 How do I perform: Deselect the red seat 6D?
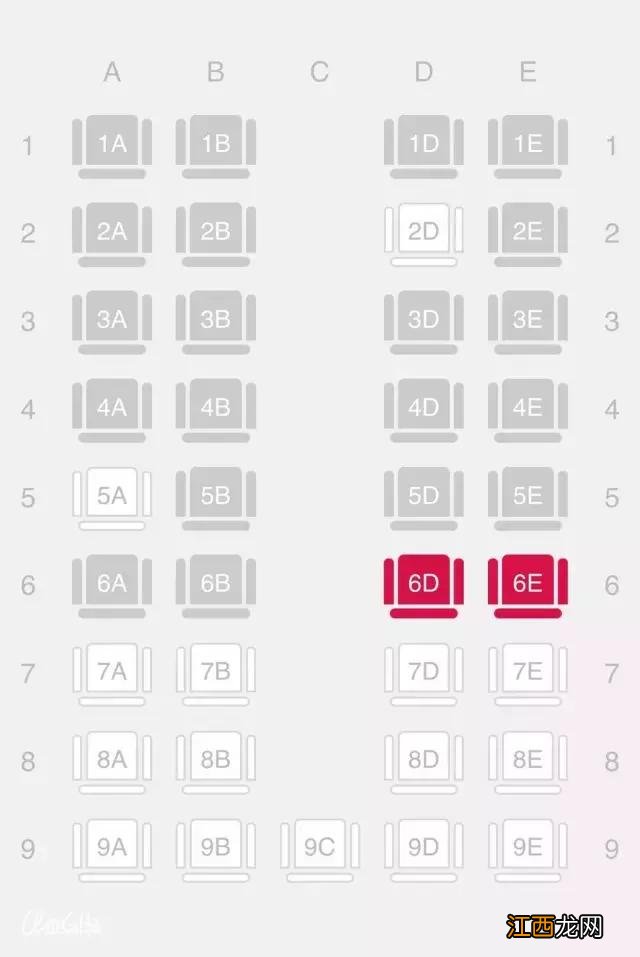(x=423, y=583)
